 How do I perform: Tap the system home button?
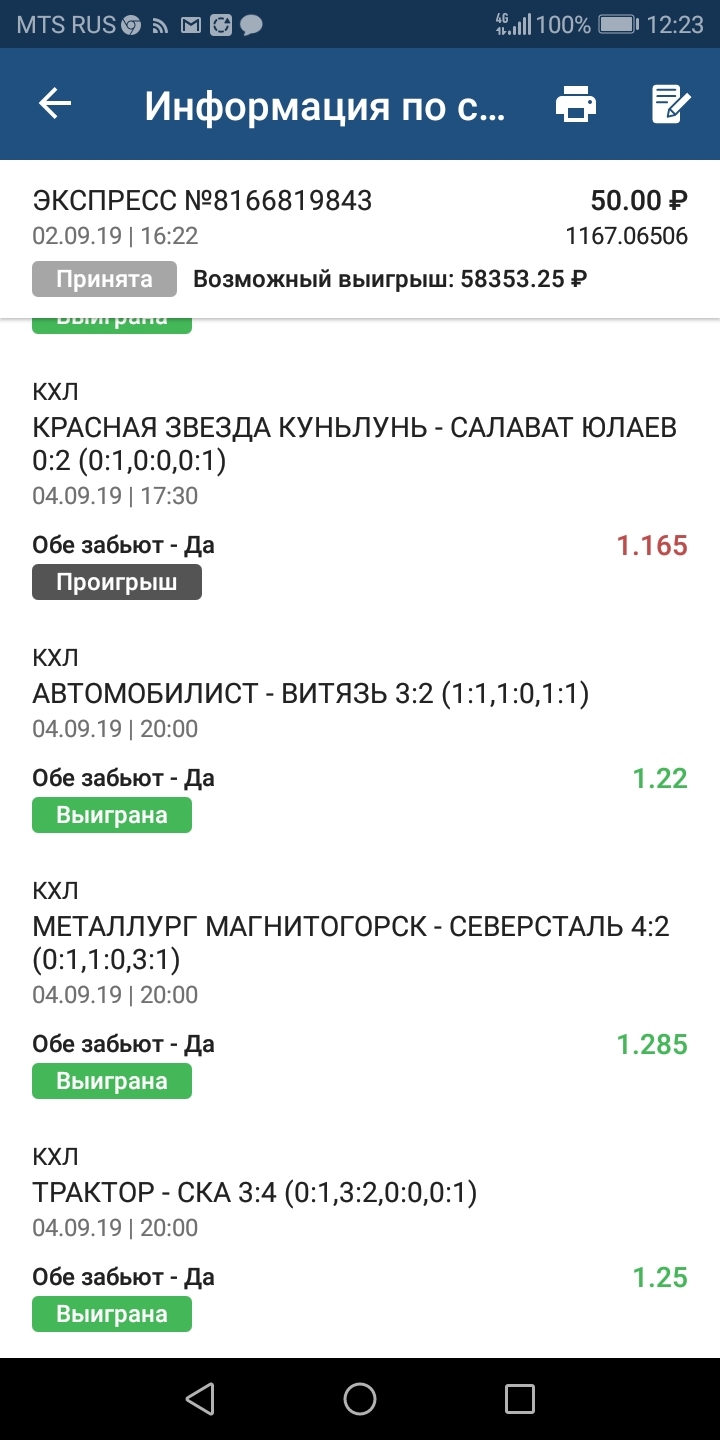tap(360, 1398)
